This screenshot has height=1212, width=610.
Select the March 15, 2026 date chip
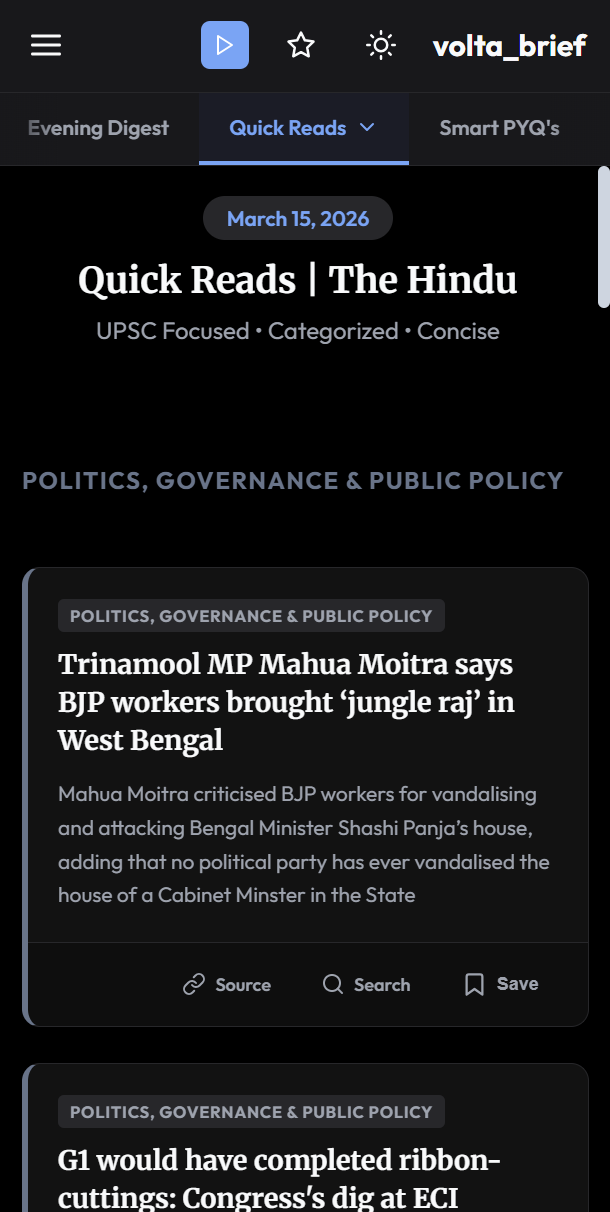pyautogui.click(x=298, y=219)
